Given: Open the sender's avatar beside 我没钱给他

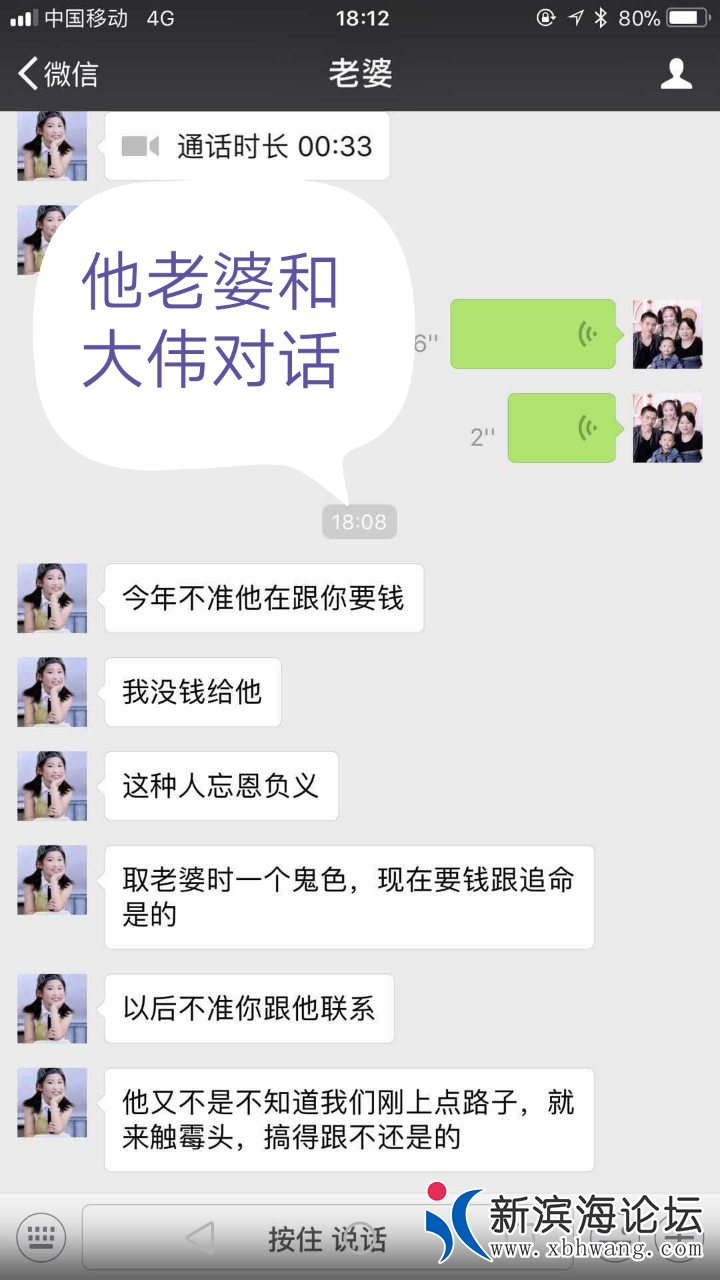Looking at the screenshot, I should point(52,692).
